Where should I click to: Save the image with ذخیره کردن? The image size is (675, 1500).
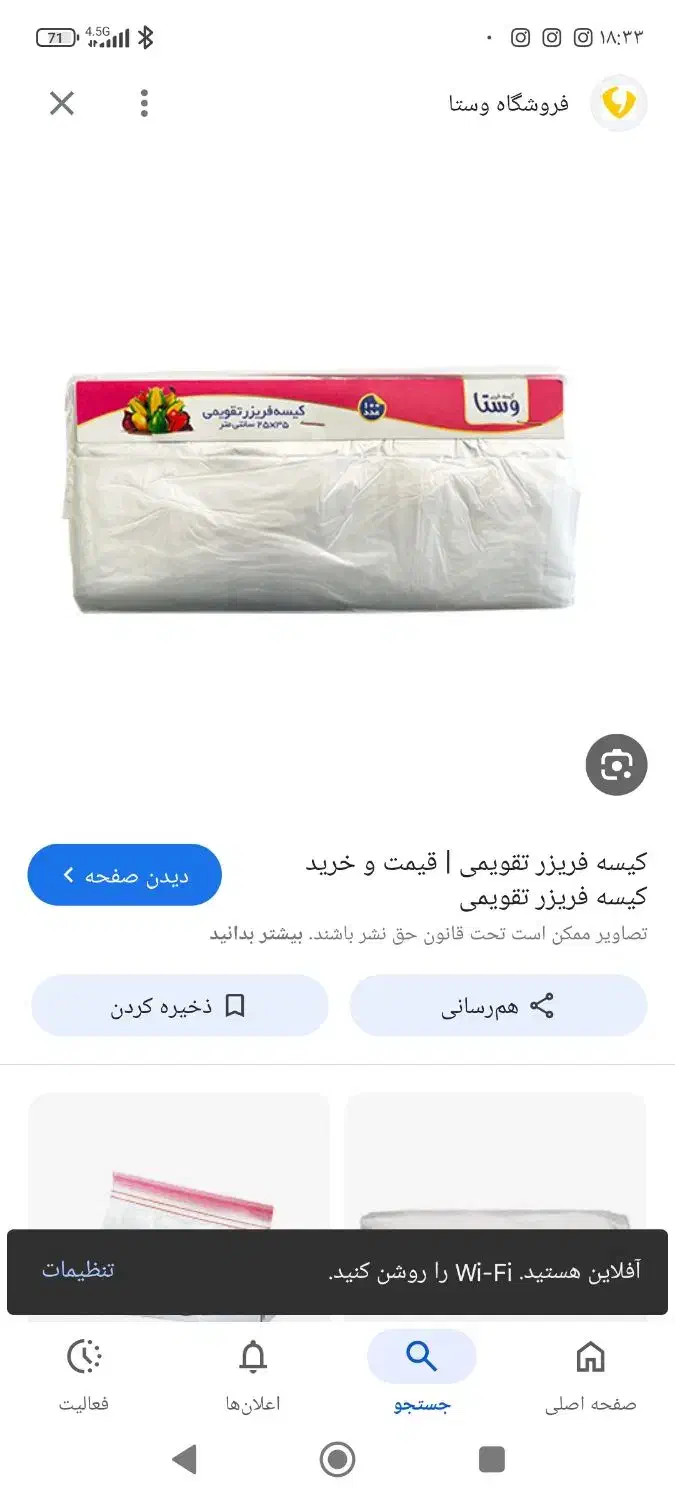180,1006
